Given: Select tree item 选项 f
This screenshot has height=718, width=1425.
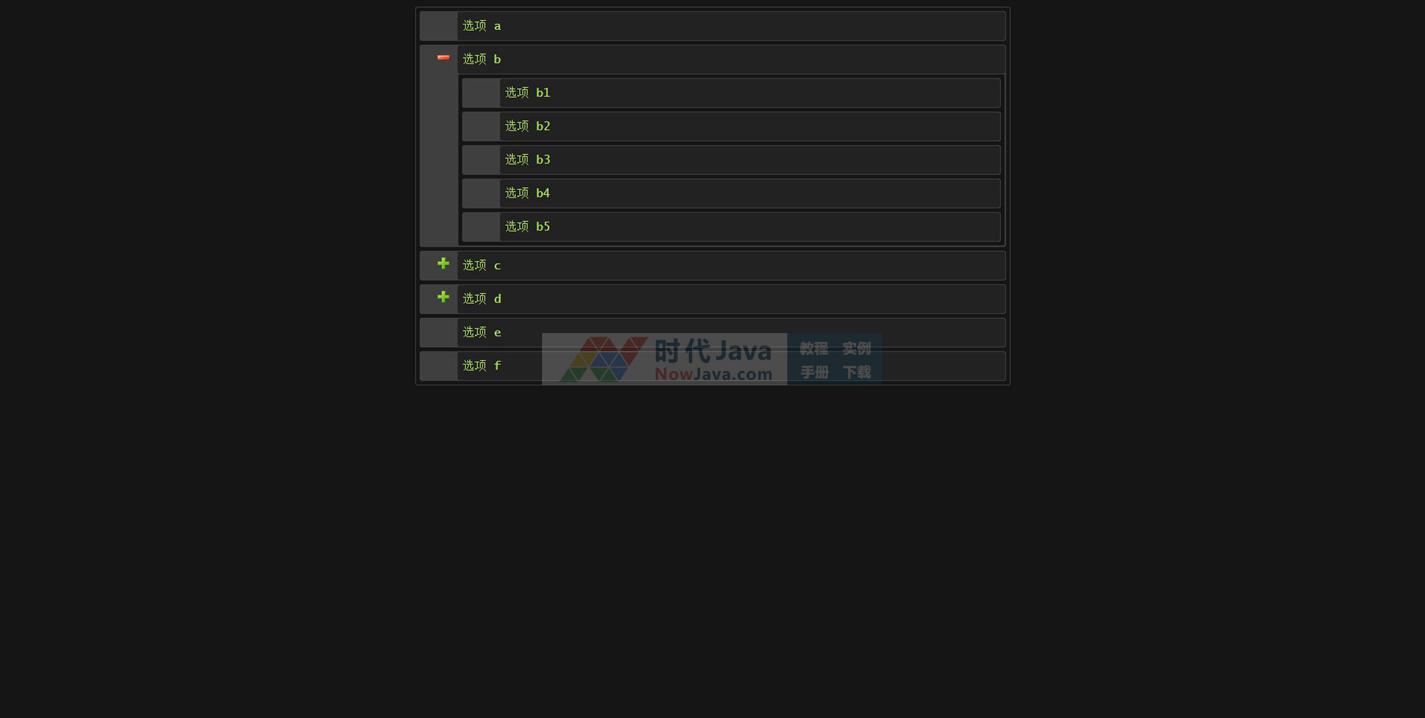Looking at the screenshot, I should coord(482,366).
